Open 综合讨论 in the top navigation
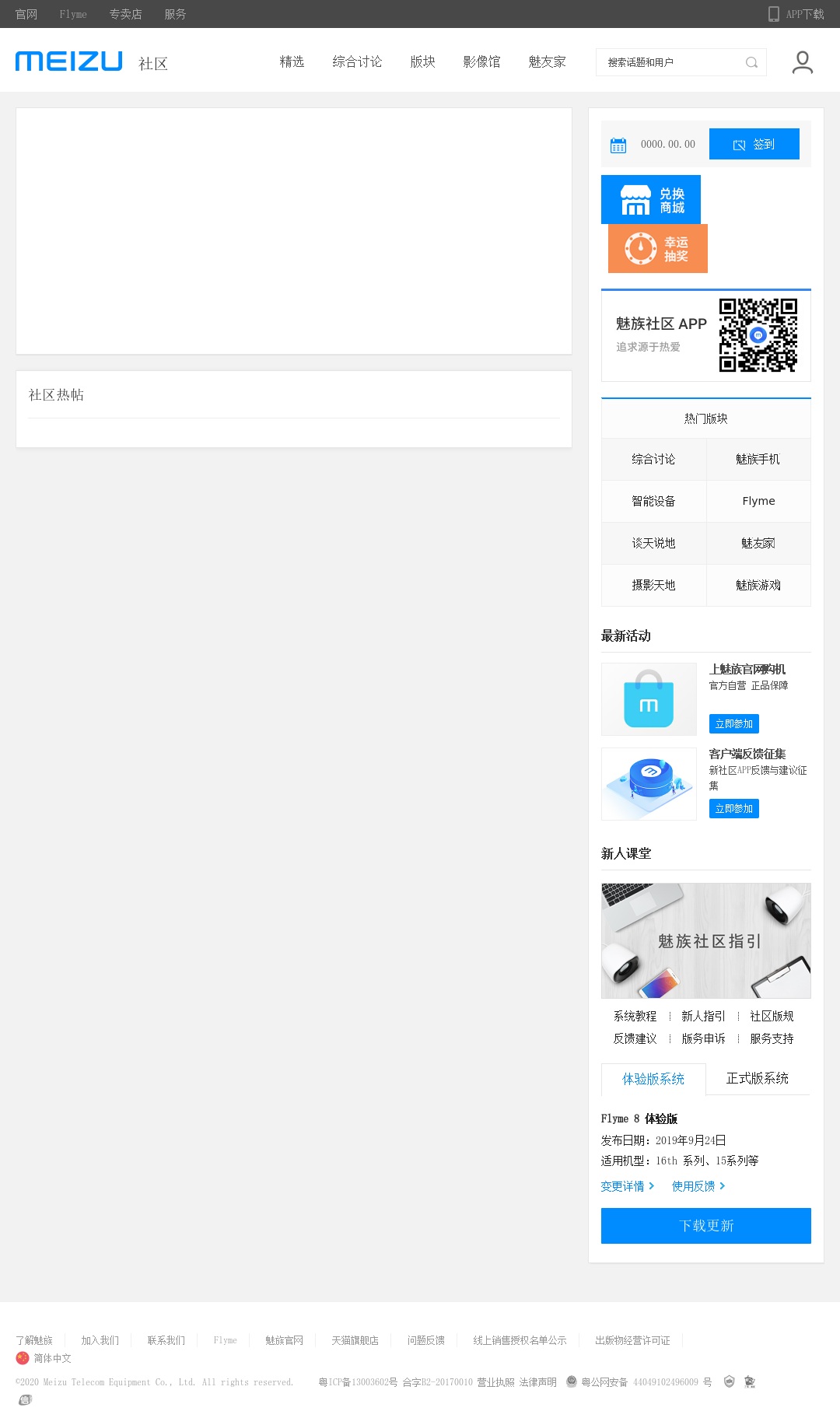840x1411 pixels. pos(357,61)
